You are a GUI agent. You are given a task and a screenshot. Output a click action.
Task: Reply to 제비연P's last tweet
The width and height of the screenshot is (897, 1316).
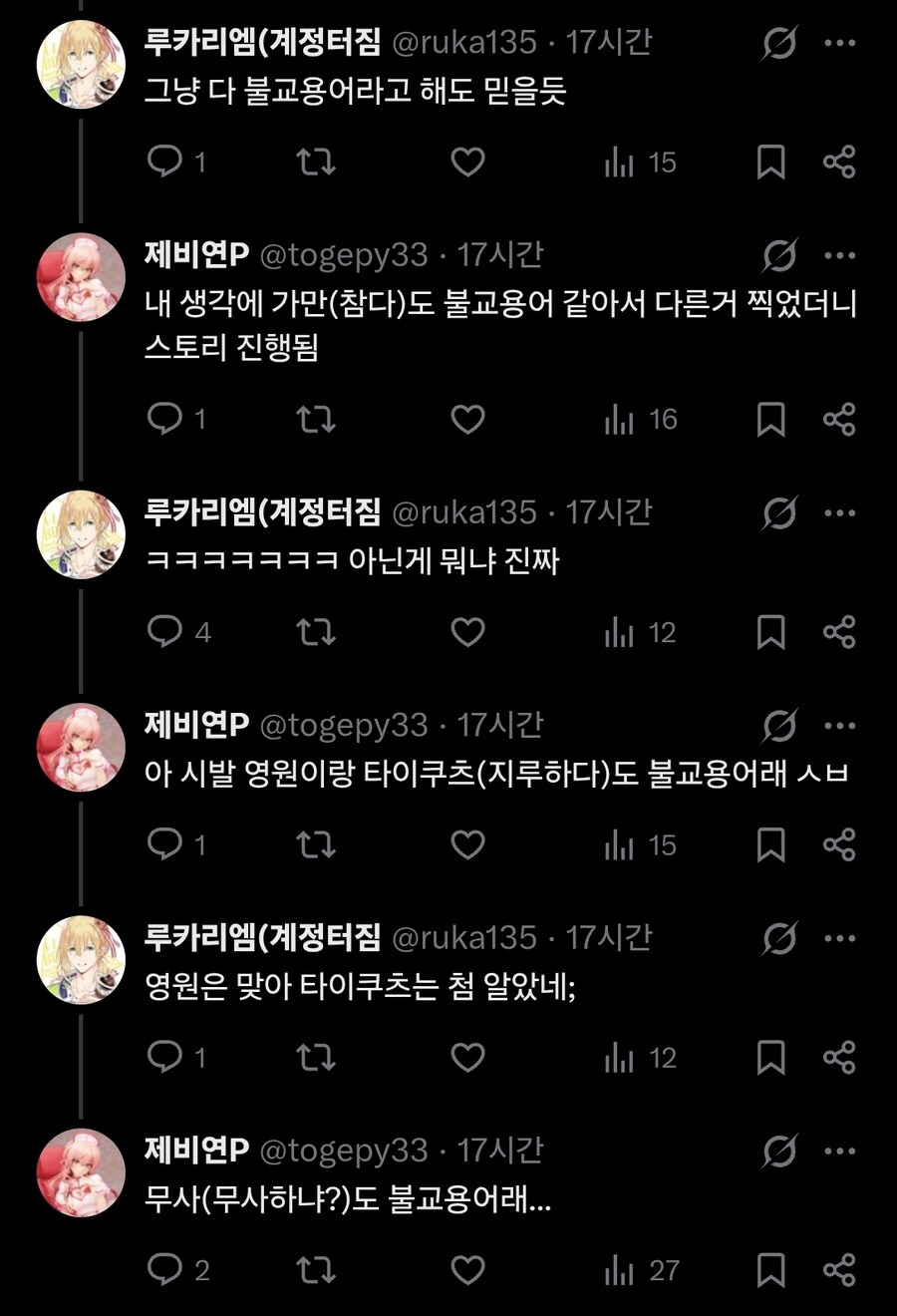pyautogui.click(x=162, y=1268)
